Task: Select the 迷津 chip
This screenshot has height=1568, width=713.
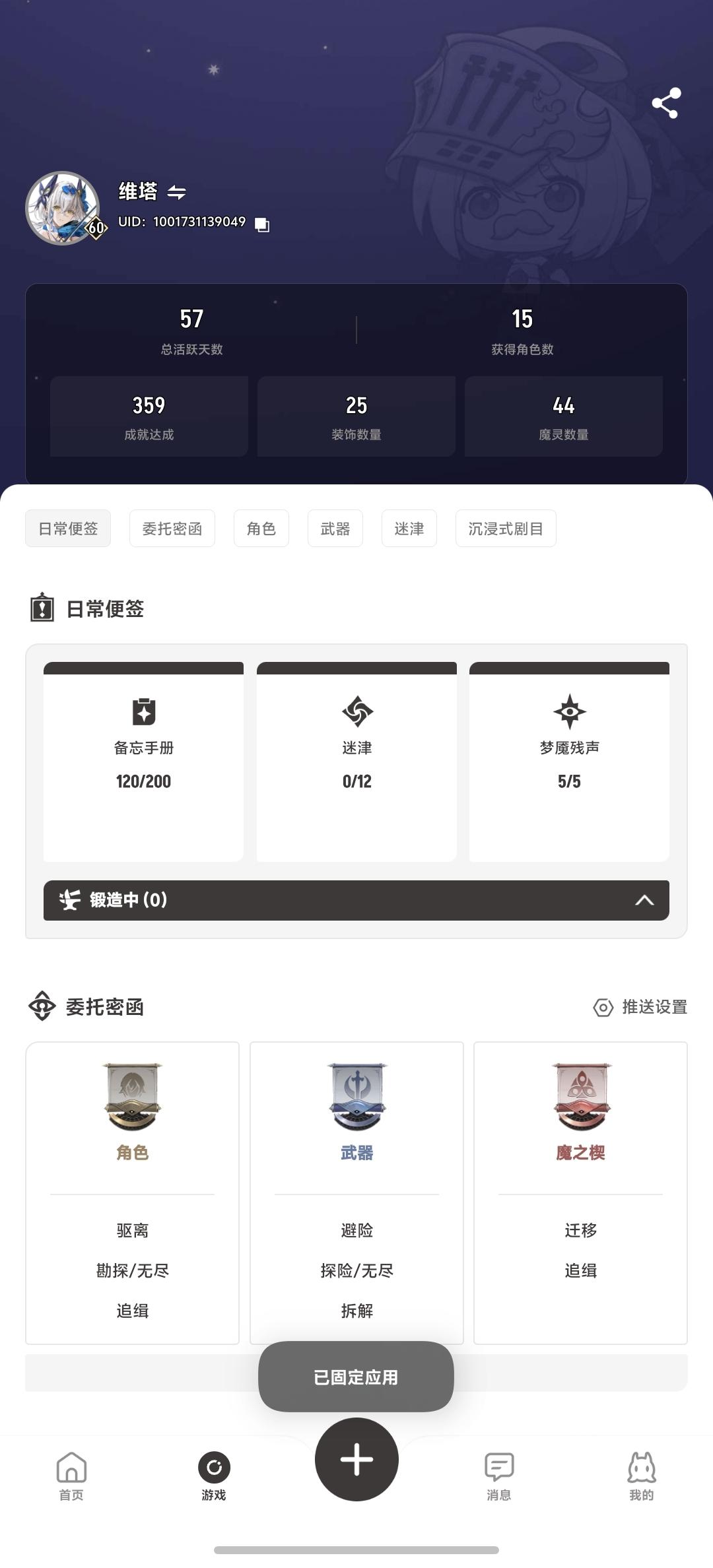Action: 409,529
